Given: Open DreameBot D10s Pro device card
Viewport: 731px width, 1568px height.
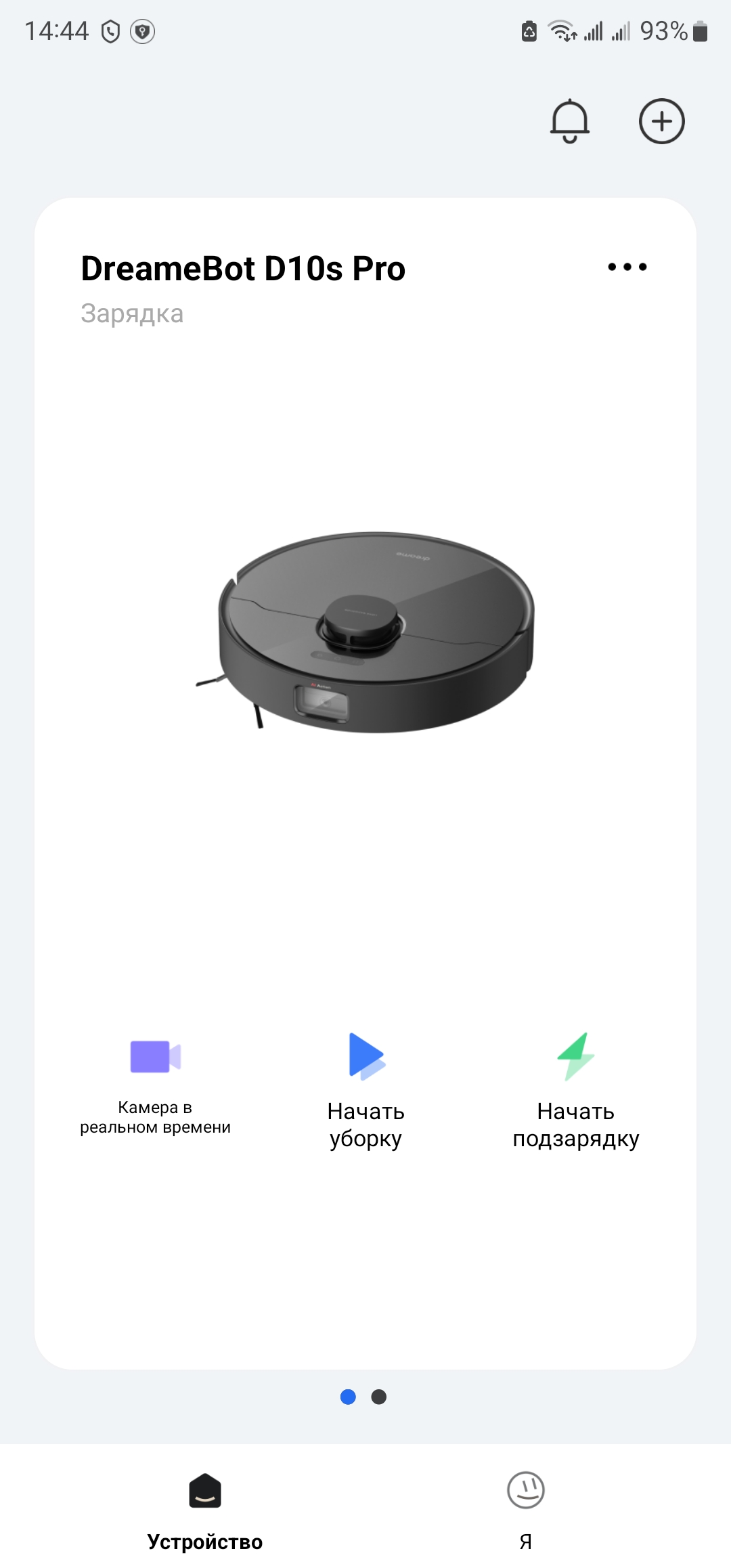Looking at the screenshot, I should click(x=365, y=630).
